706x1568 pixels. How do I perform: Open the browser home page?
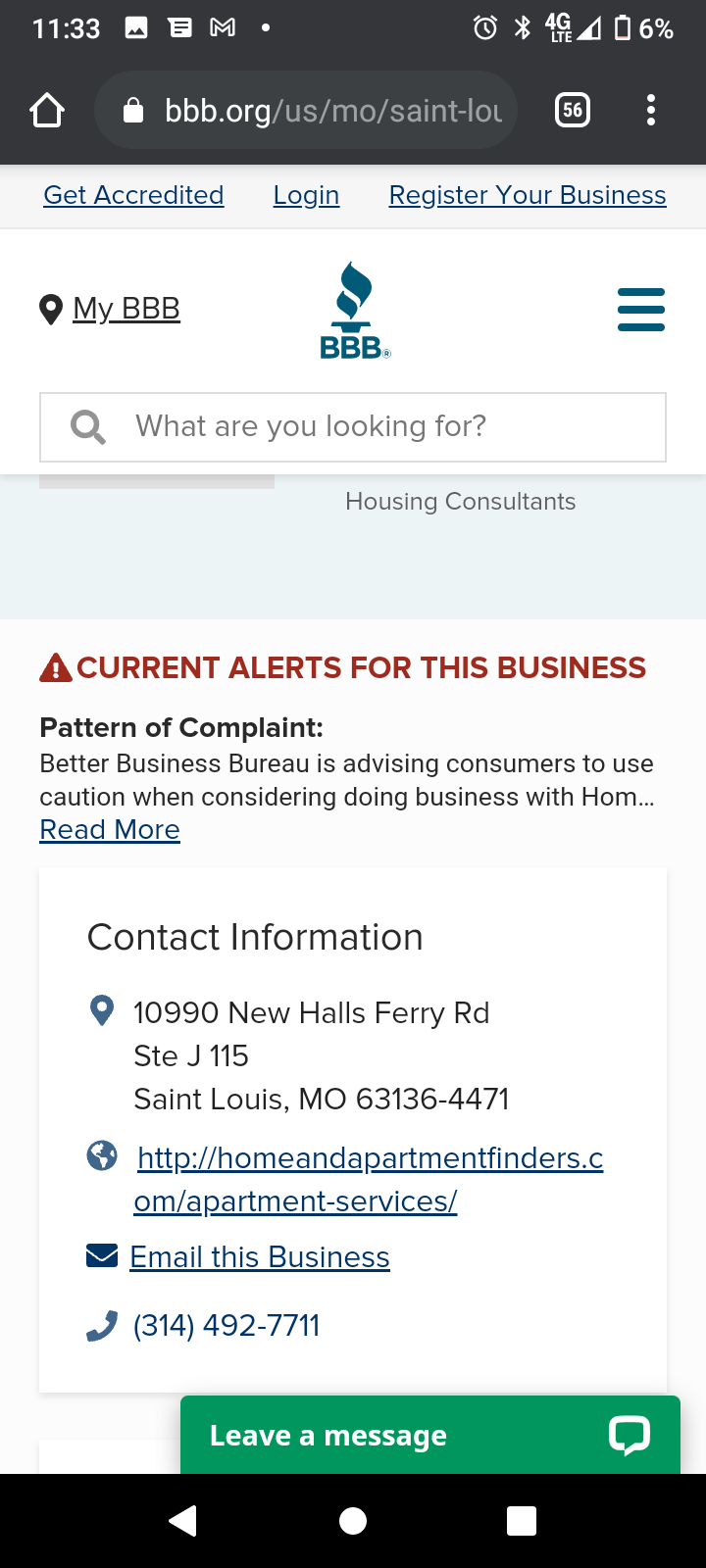[x=47, y=111]
